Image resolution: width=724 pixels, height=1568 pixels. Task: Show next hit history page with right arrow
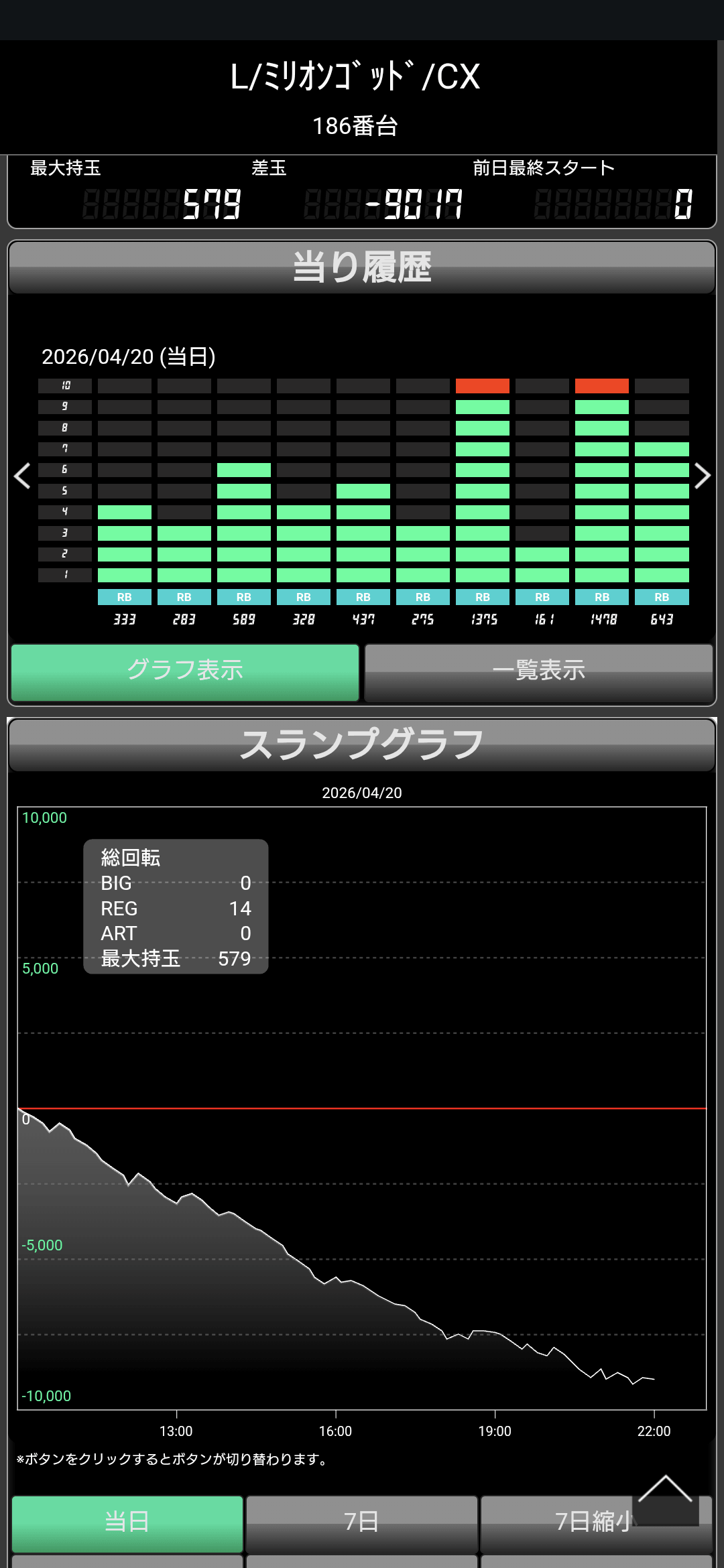[702, 476]
